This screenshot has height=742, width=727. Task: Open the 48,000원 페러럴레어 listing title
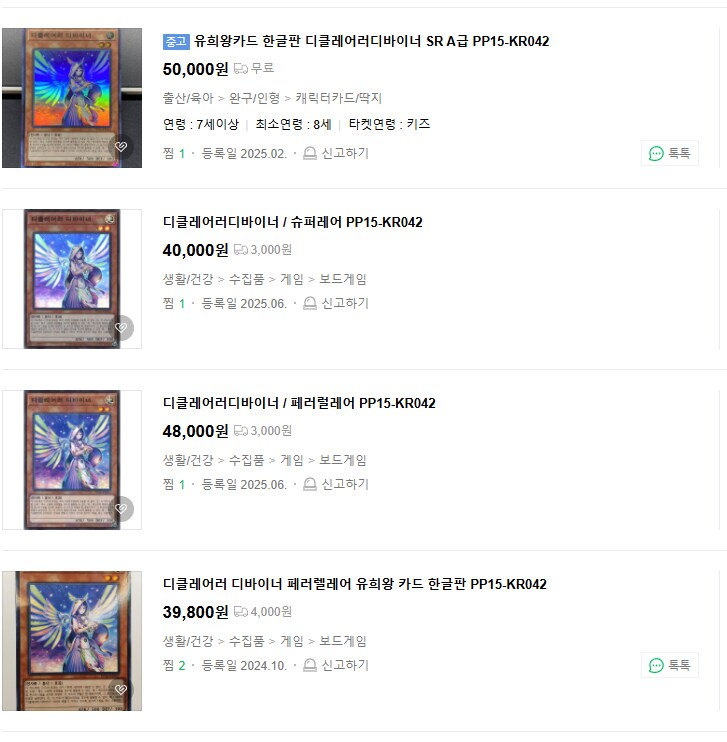[x=299, y=403]
